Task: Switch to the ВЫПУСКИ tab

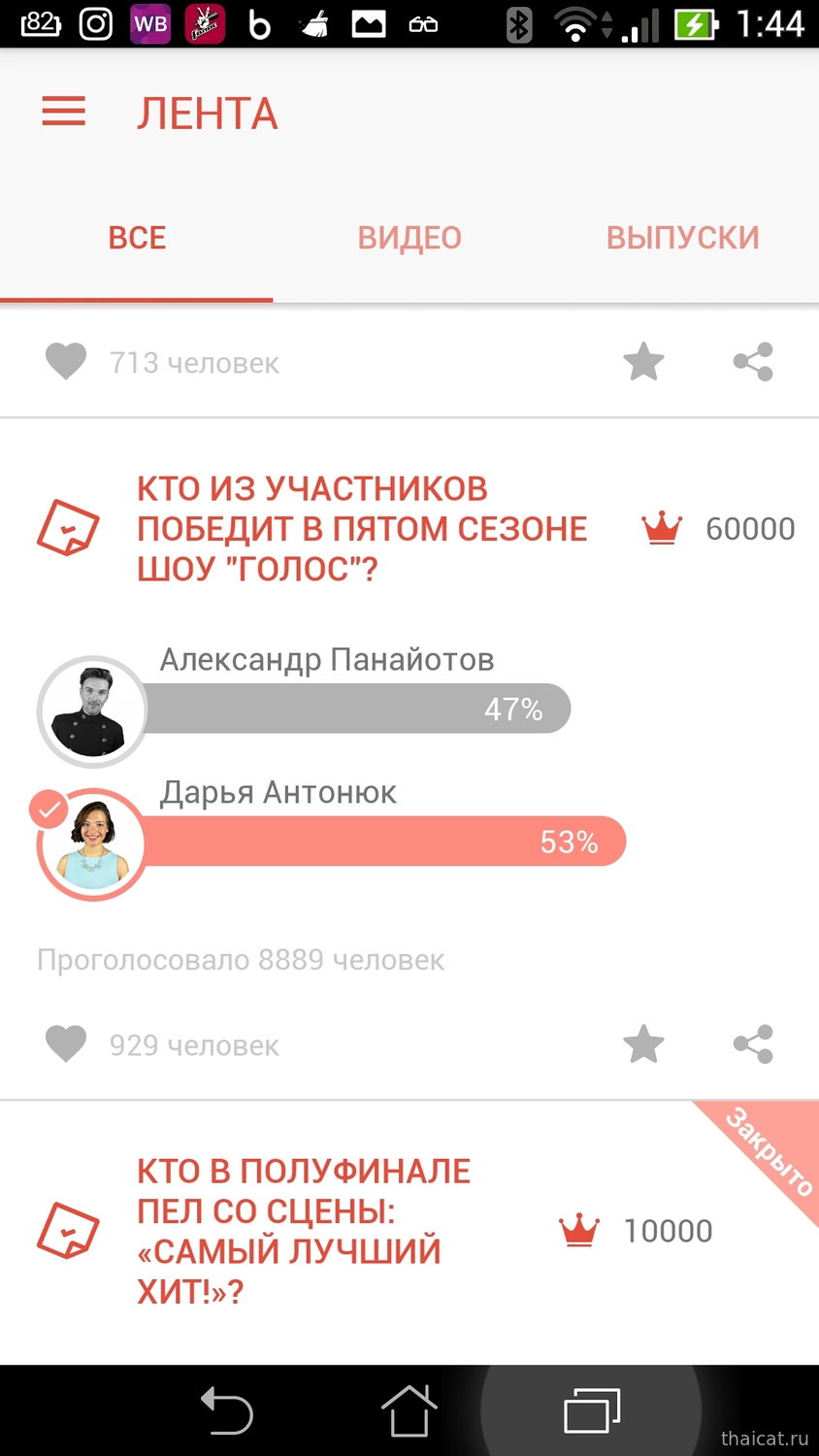Action: pos(682,238)
